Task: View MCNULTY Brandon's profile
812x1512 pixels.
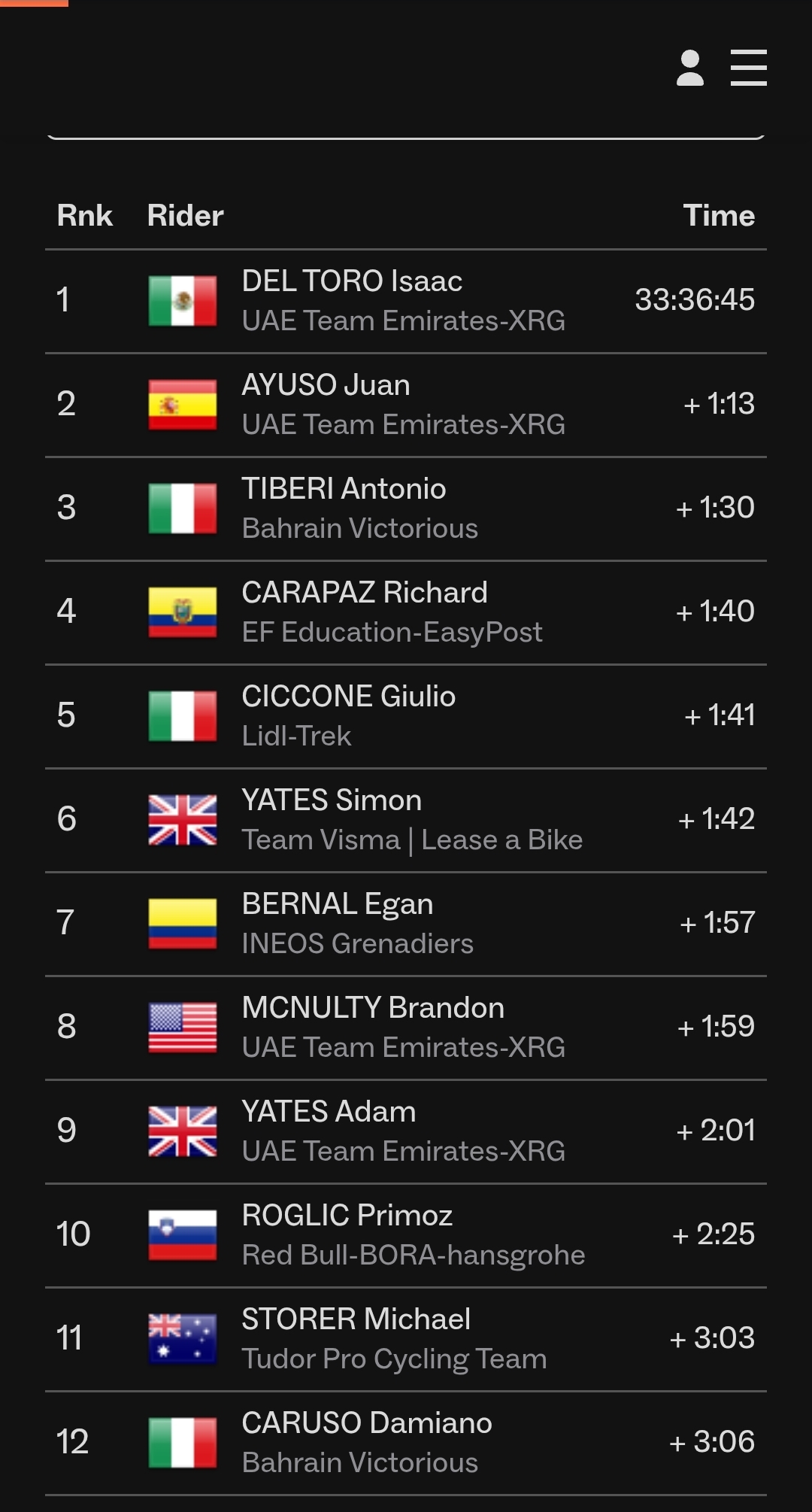Action: 373,1008
